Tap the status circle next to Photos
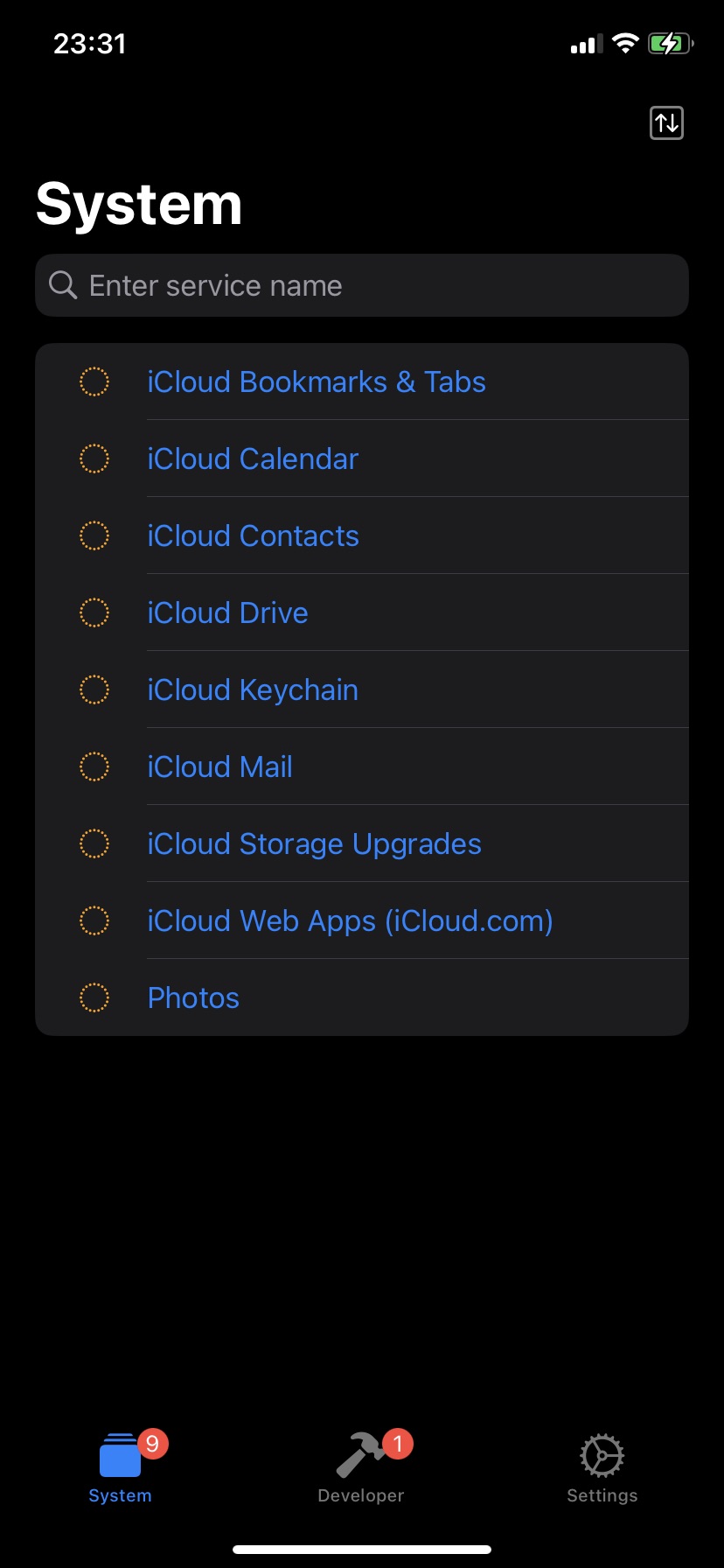Screen dimensions: 724x1568 (x=94, y=997)
